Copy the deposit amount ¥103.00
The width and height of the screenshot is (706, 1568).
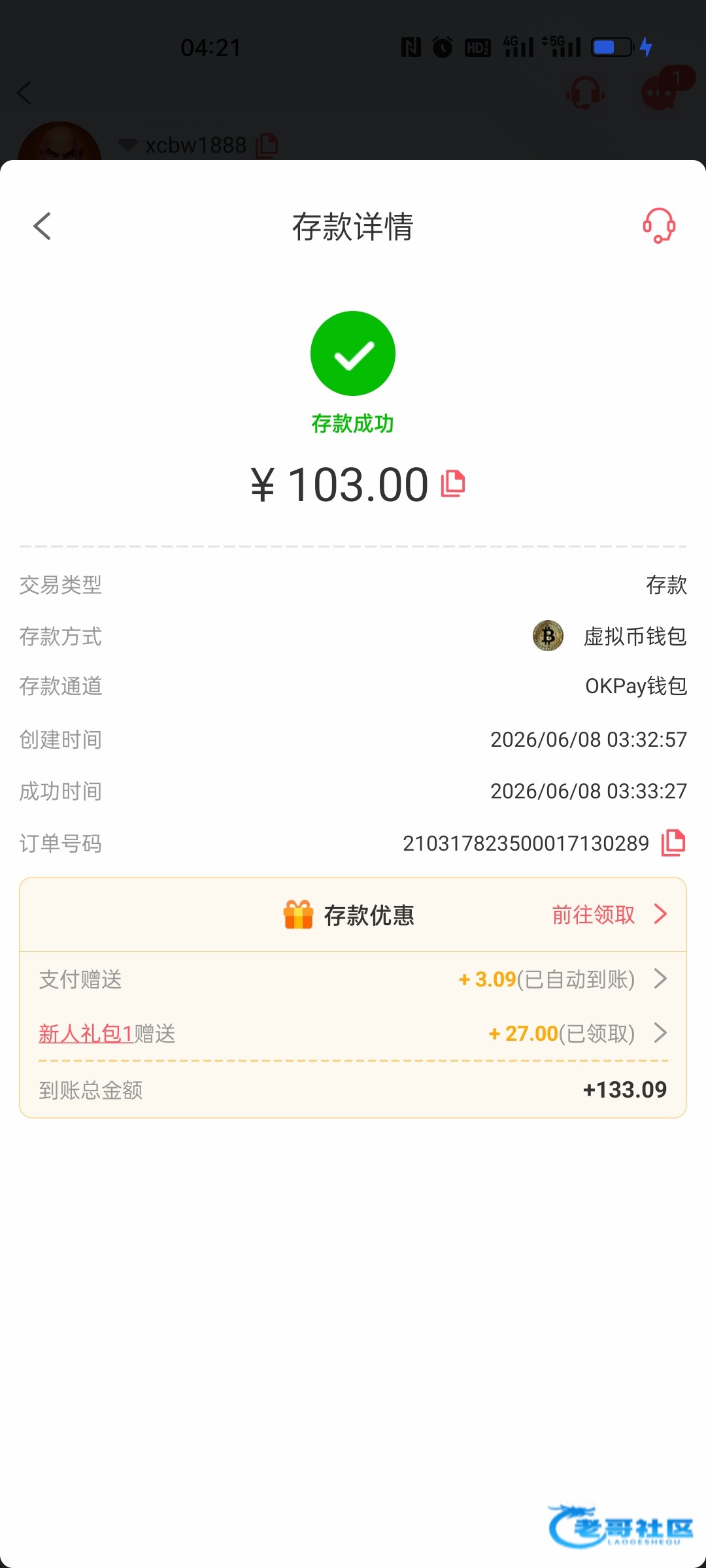tap(453, 484)
